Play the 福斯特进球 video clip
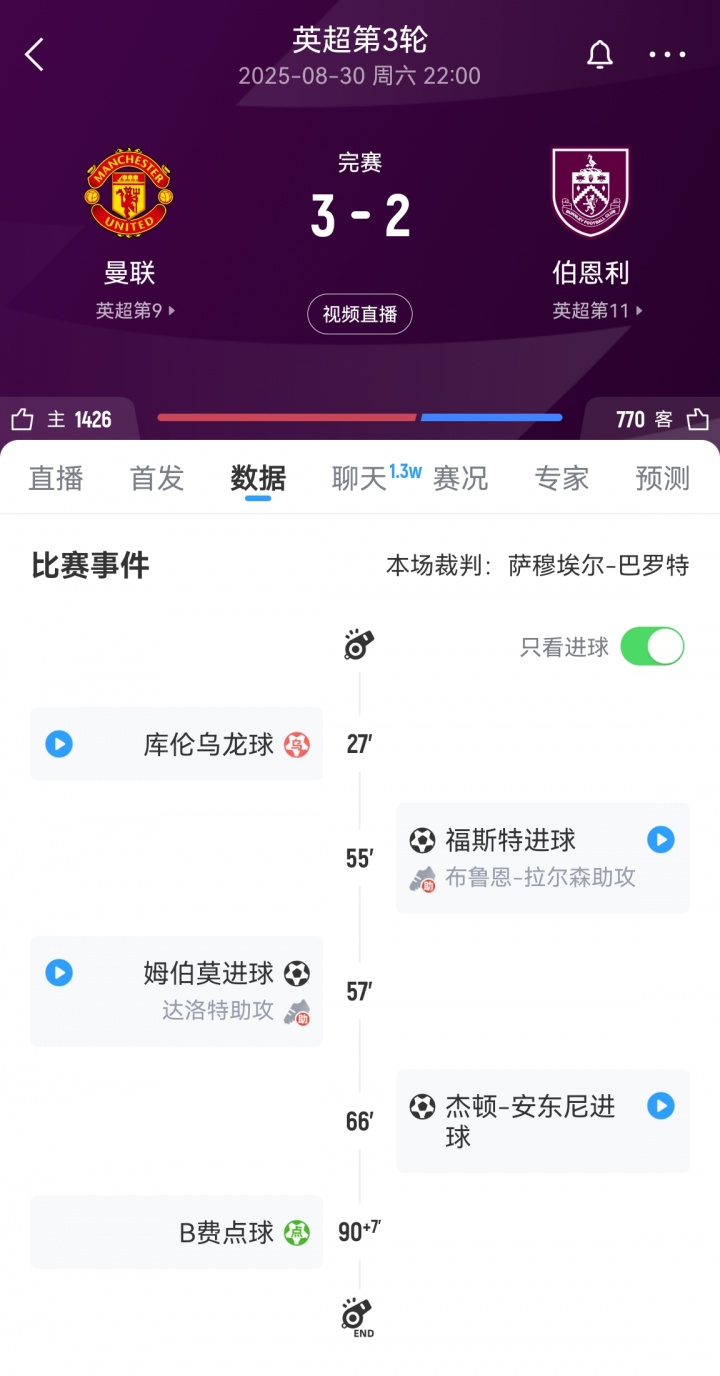 [x=660, y=840]
